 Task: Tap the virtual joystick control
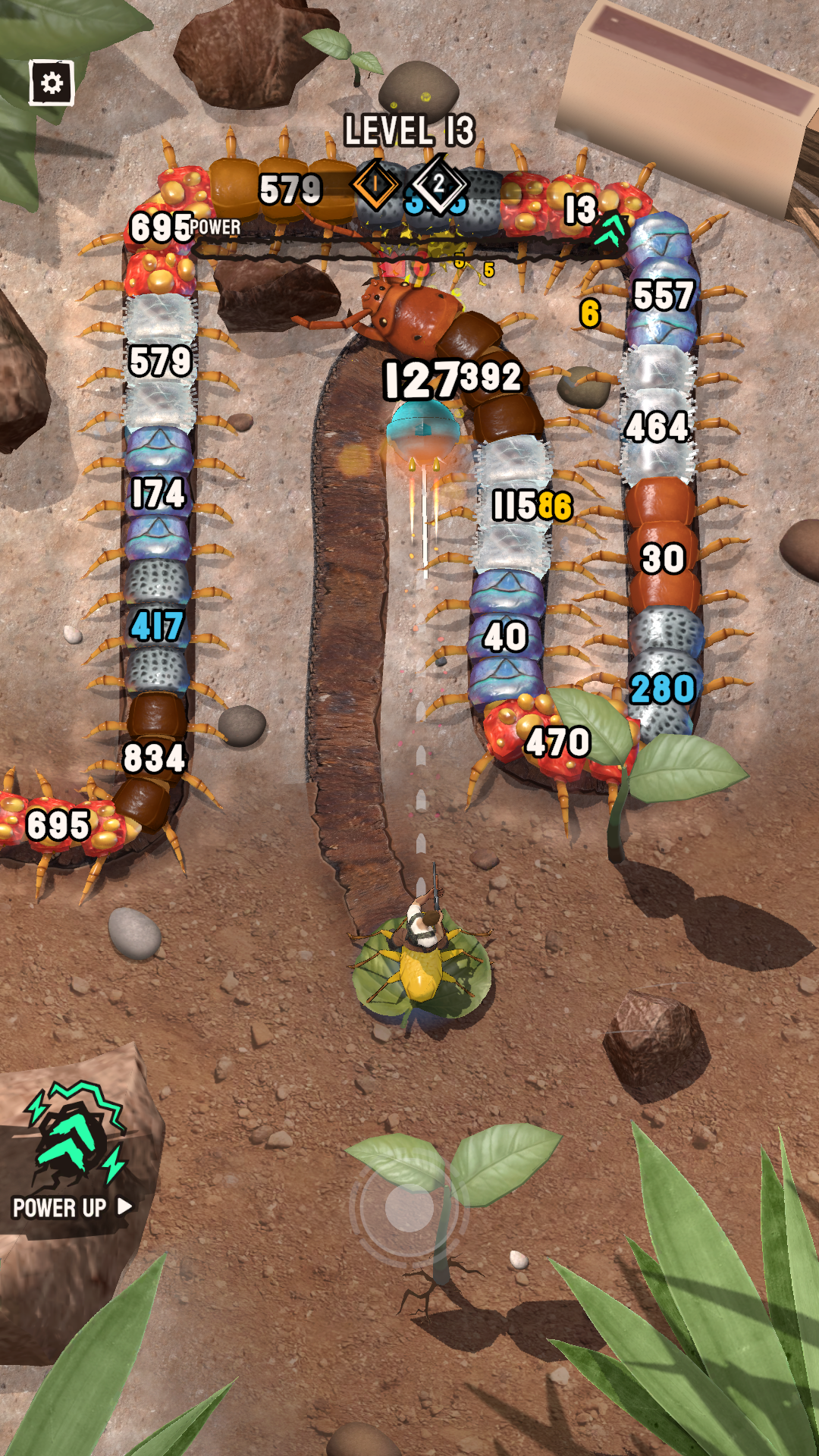(409, 1207)
